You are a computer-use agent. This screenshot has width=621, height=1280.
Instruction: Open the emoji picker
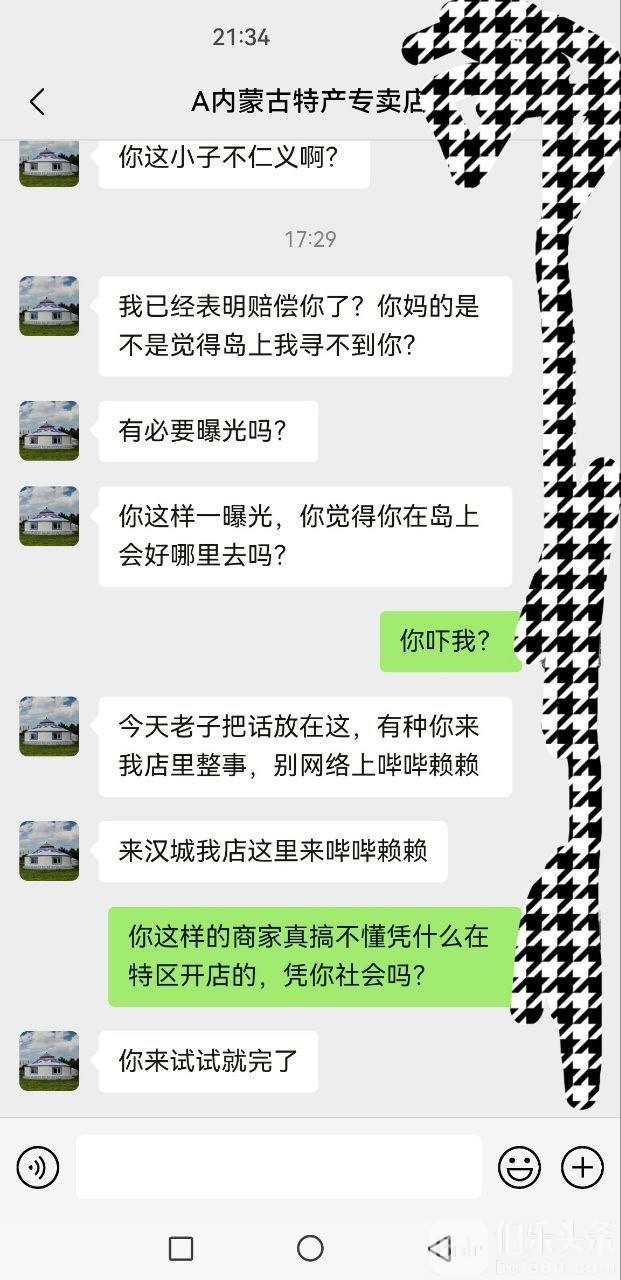coord(519,1167)
